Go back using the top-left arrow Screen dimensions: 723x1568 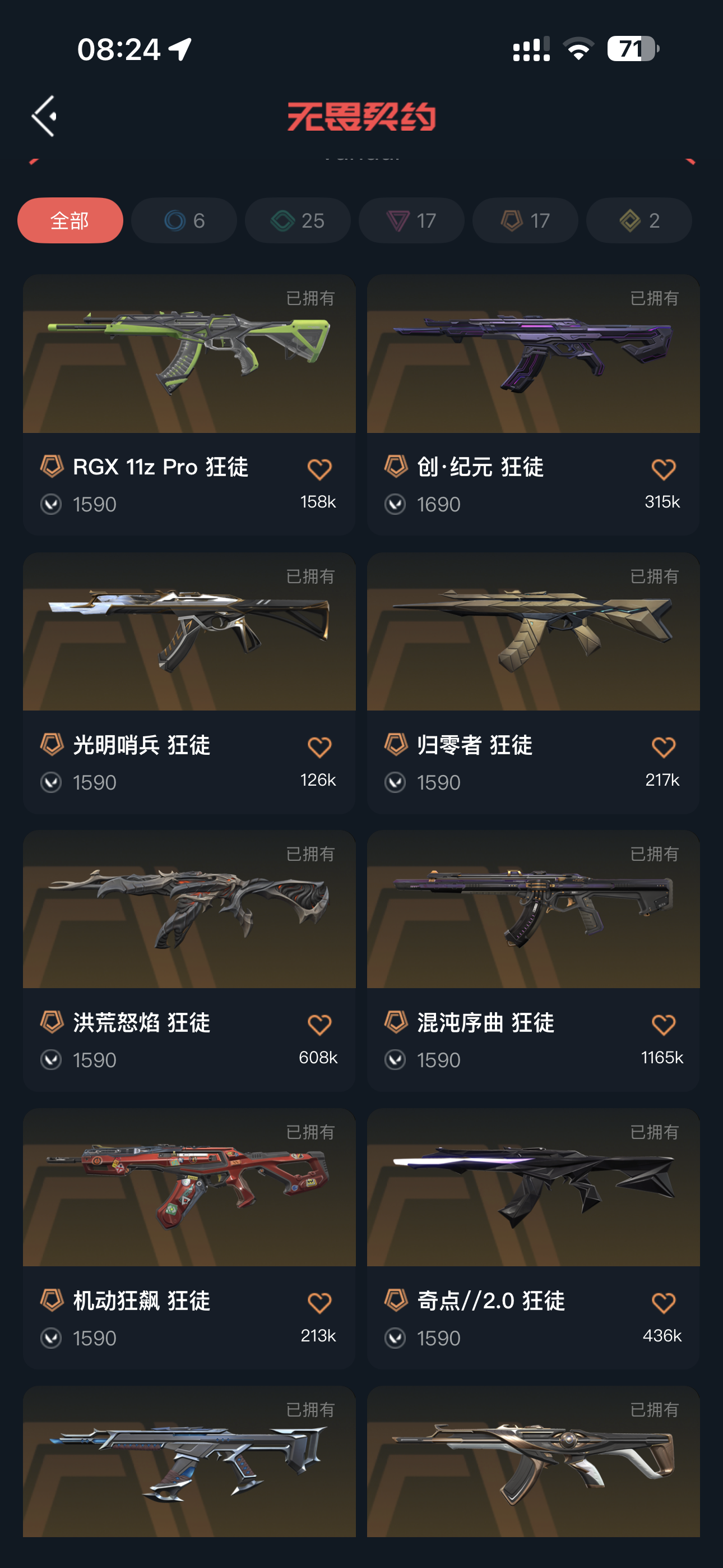[x=44, y=116]
